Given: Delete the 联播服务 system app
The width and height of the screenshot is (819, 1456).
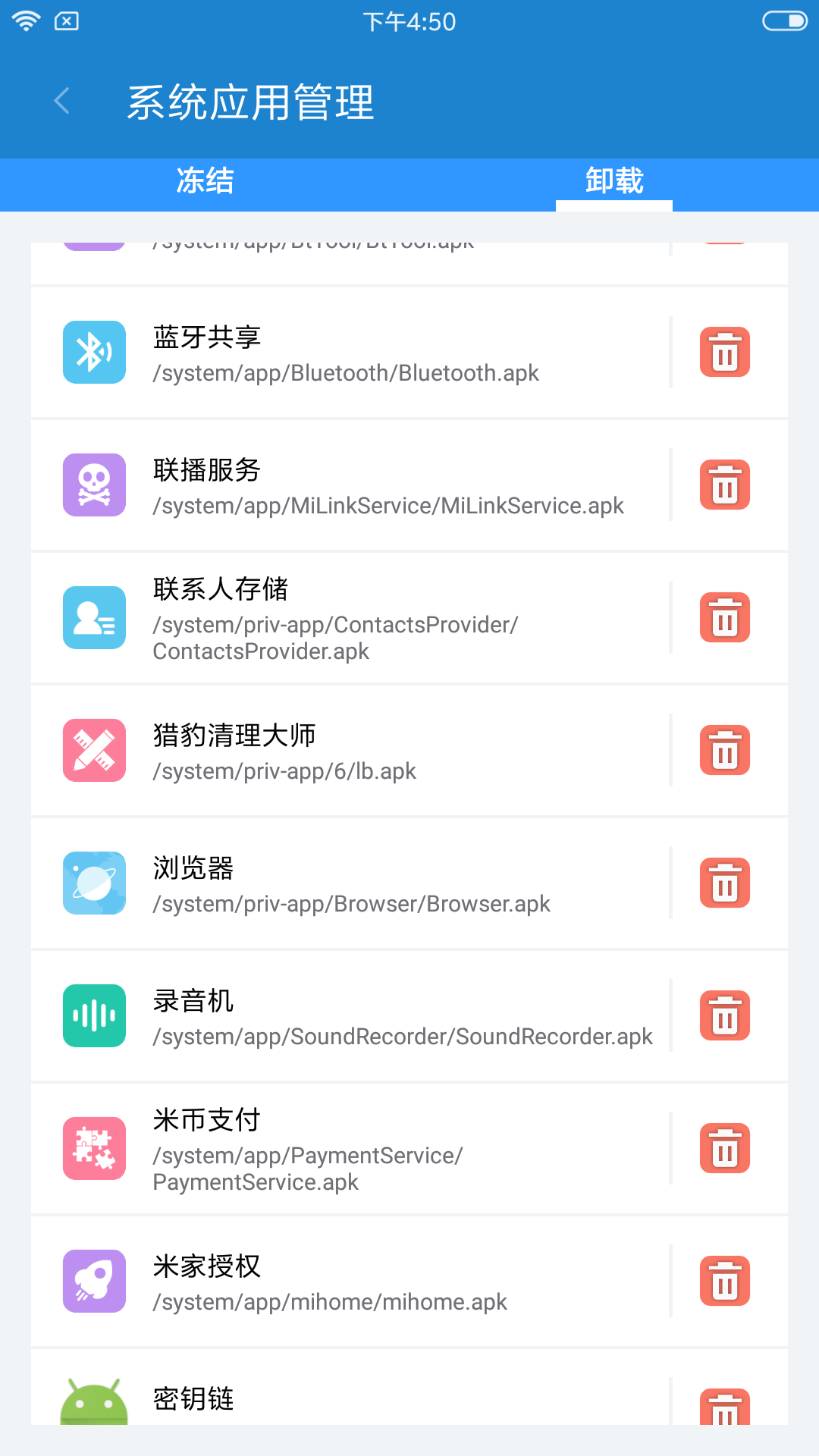Looking at the screenshot, I should [724, 485].
